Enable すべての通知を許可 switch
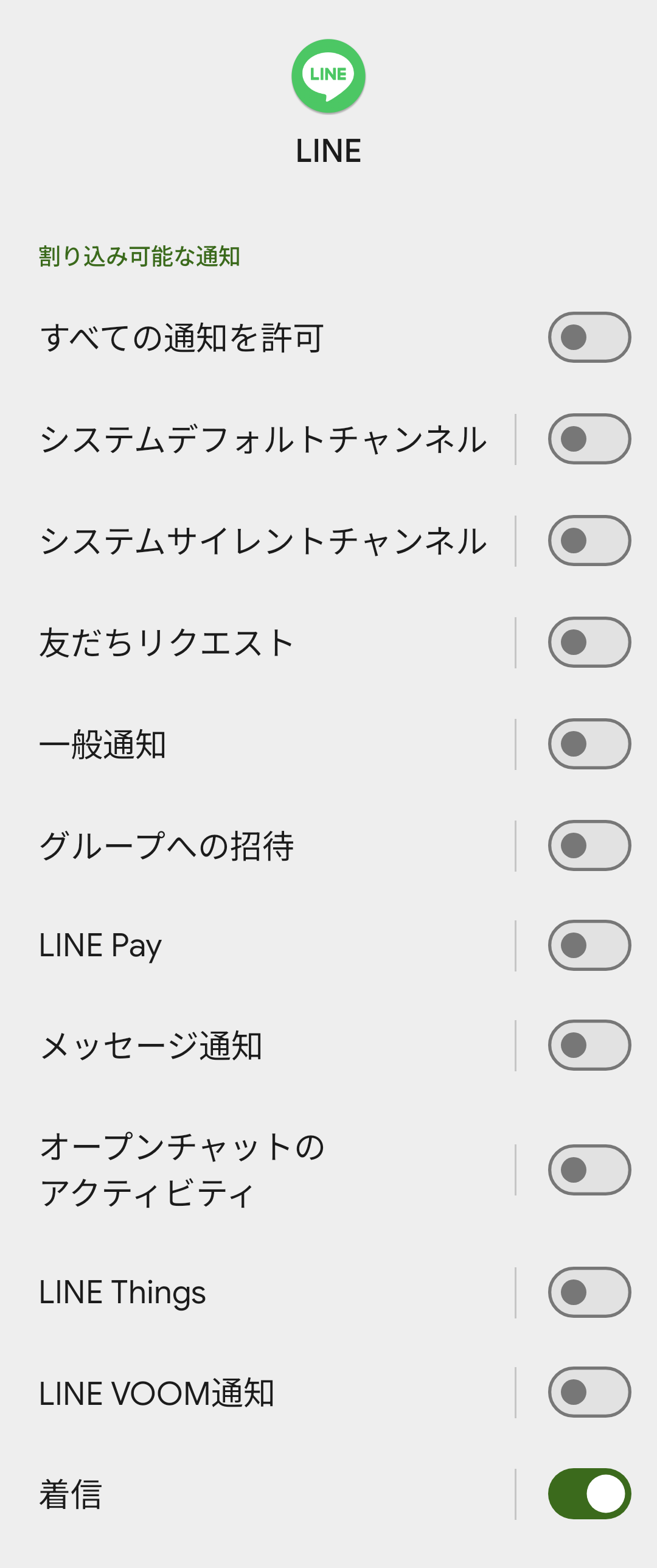The width and height of the screenshot is (657, 1568). point(589,337)
